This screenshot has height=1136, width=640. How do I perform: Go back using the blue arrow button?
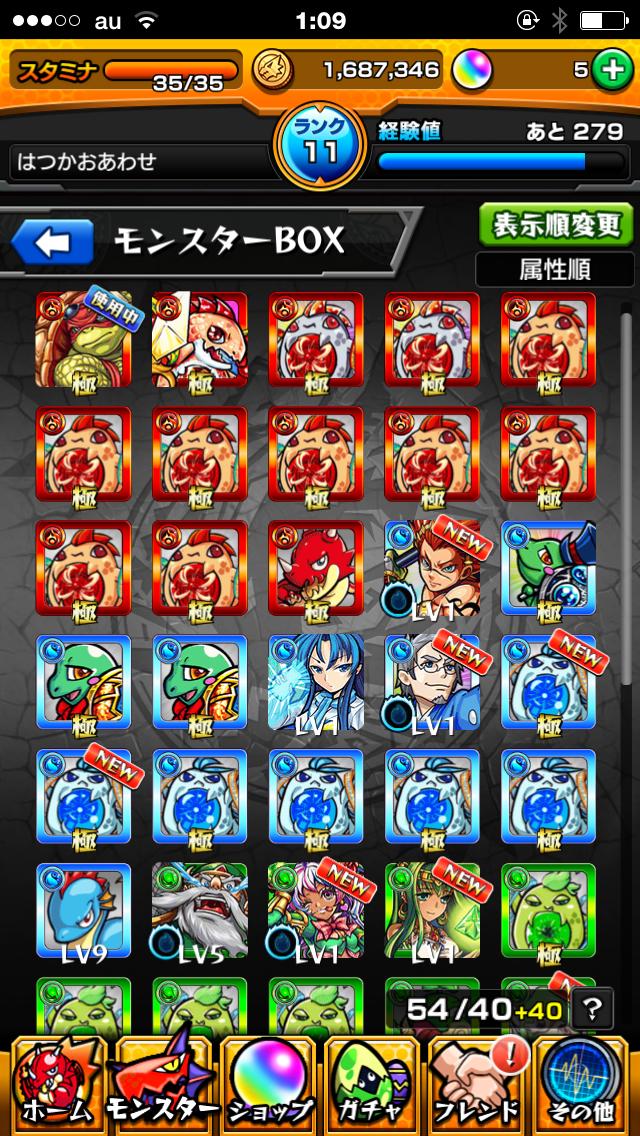click(53, 241)
